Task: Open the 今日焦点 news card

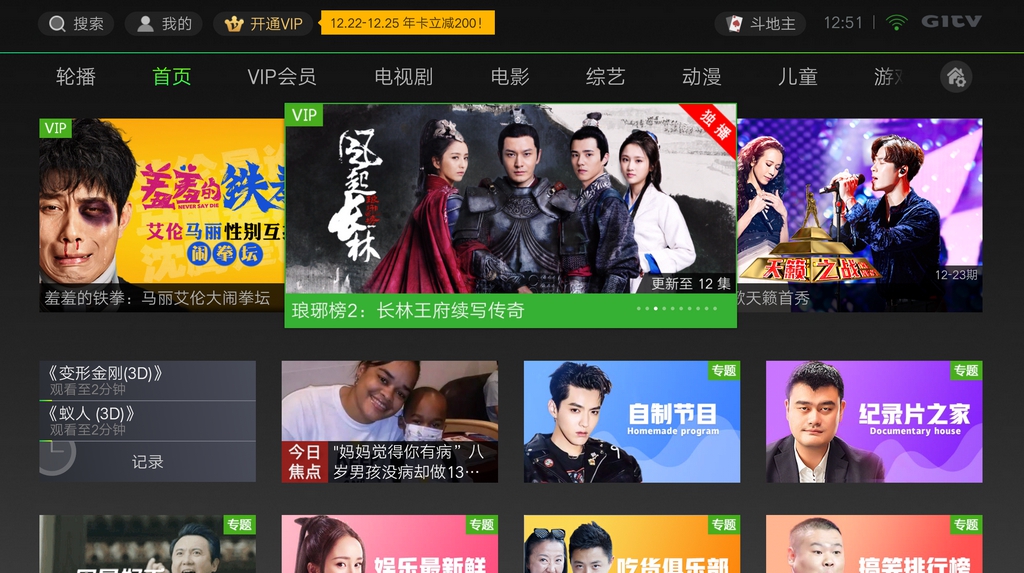Action: point(389,421)
